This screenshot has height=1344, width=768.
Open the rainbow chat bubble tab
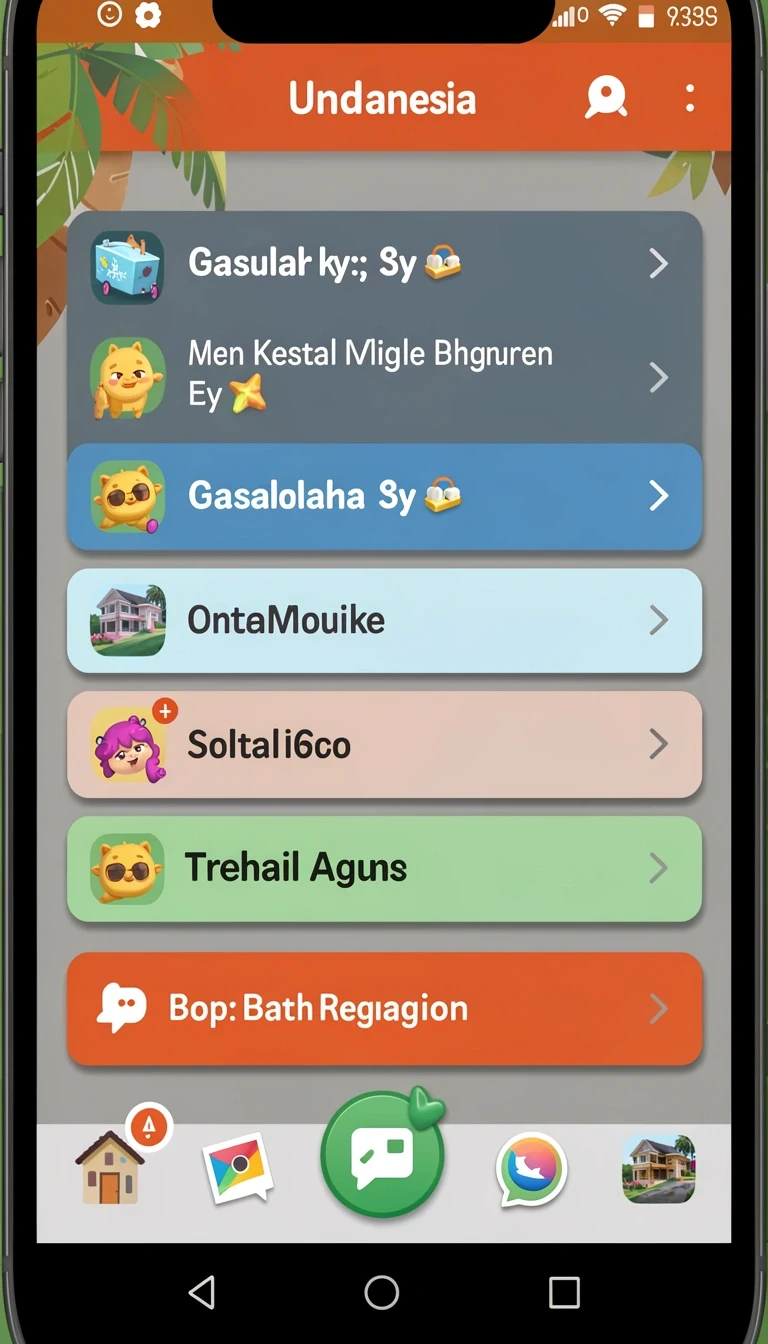531,1169
